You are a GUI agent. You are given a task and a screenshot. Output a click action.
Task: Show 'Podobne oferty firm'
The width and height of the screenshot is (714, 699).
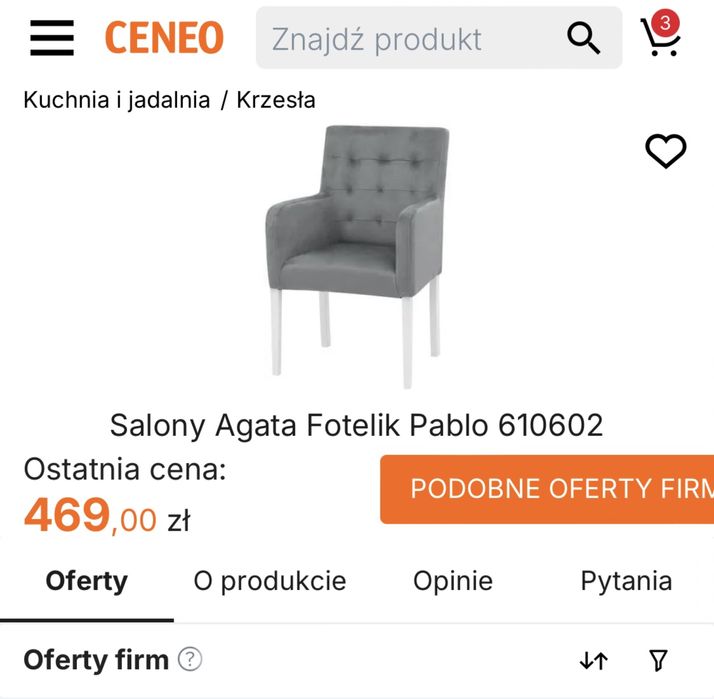(x=547, y=489)
